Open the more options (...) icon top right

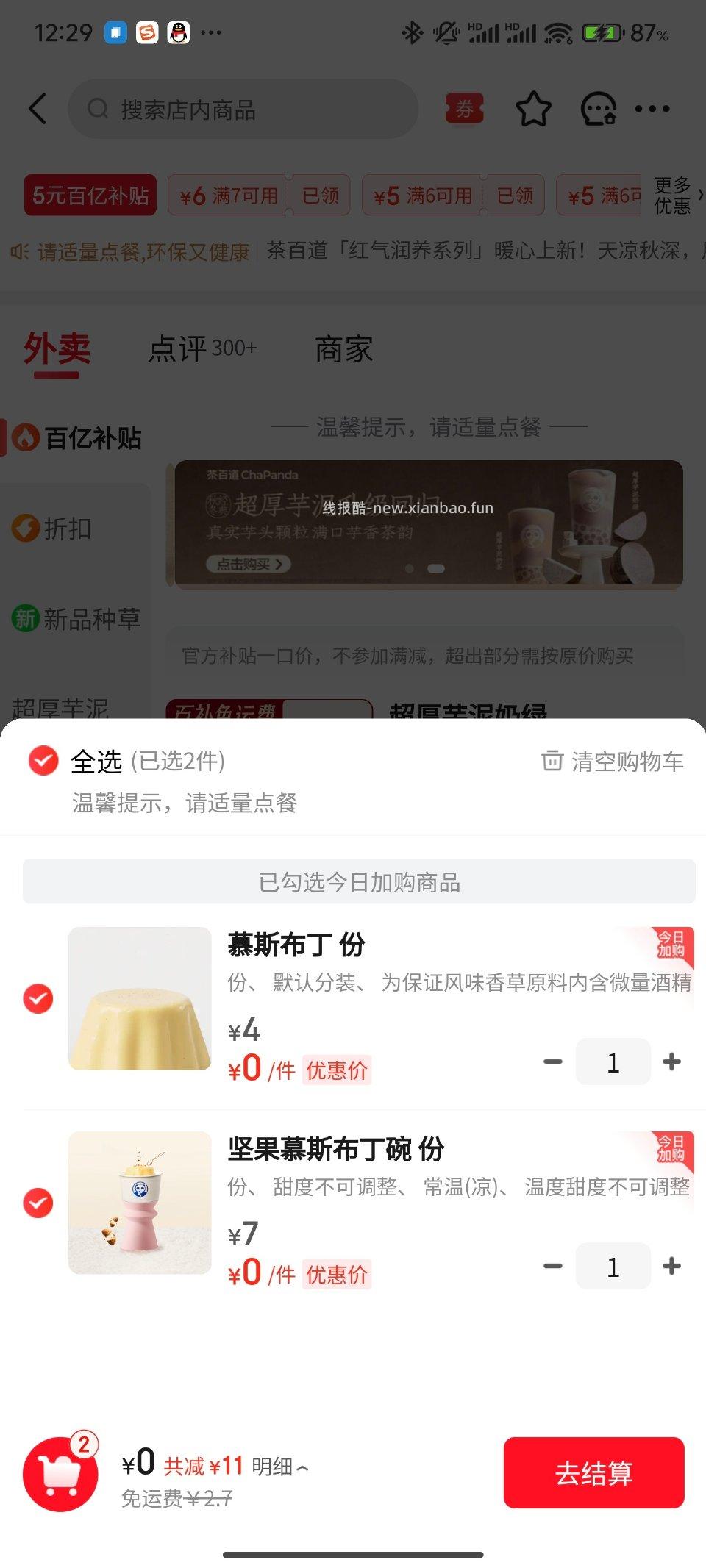tap(653, 108)
